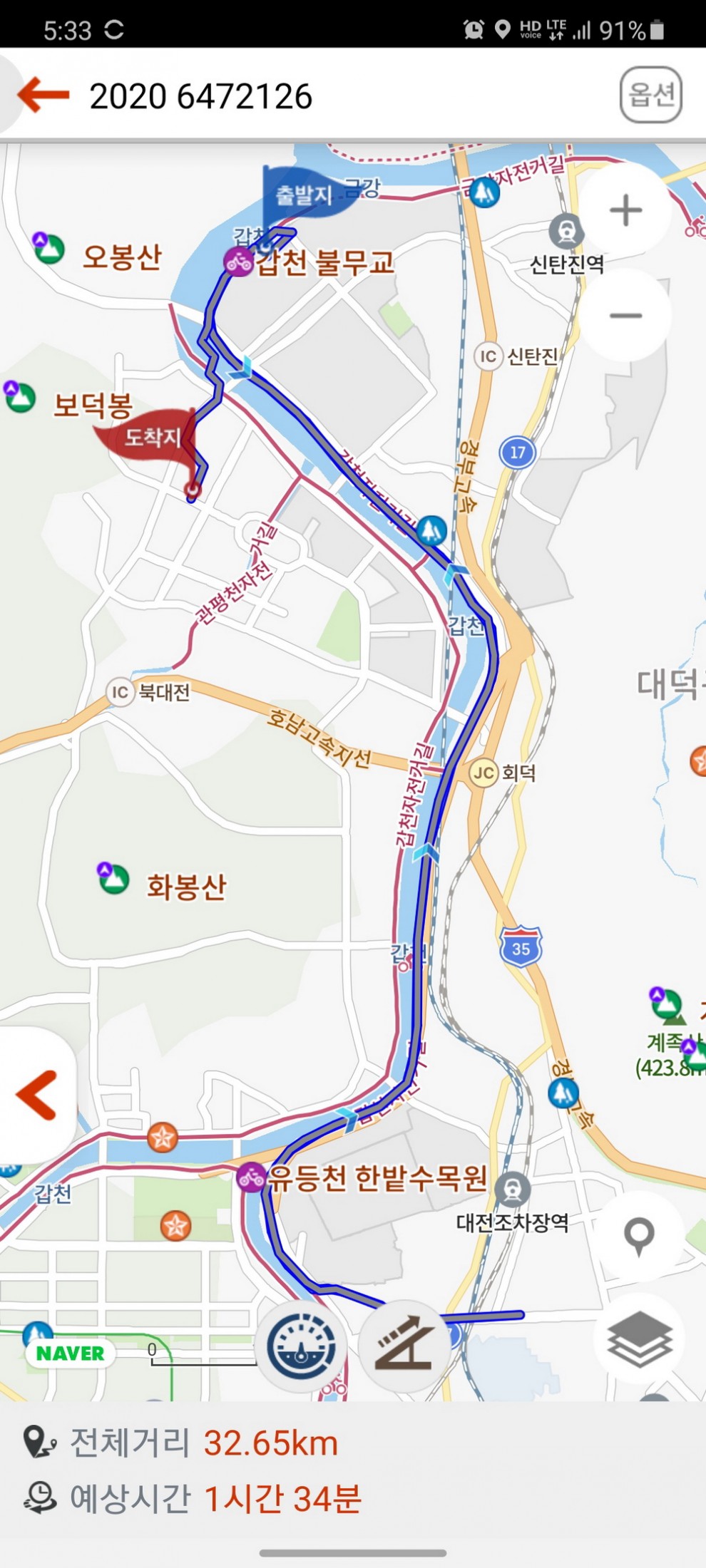Open the 옵션 options button
Image resolution: width=706 pixels, height=1568 pixels.
point(650,95)
